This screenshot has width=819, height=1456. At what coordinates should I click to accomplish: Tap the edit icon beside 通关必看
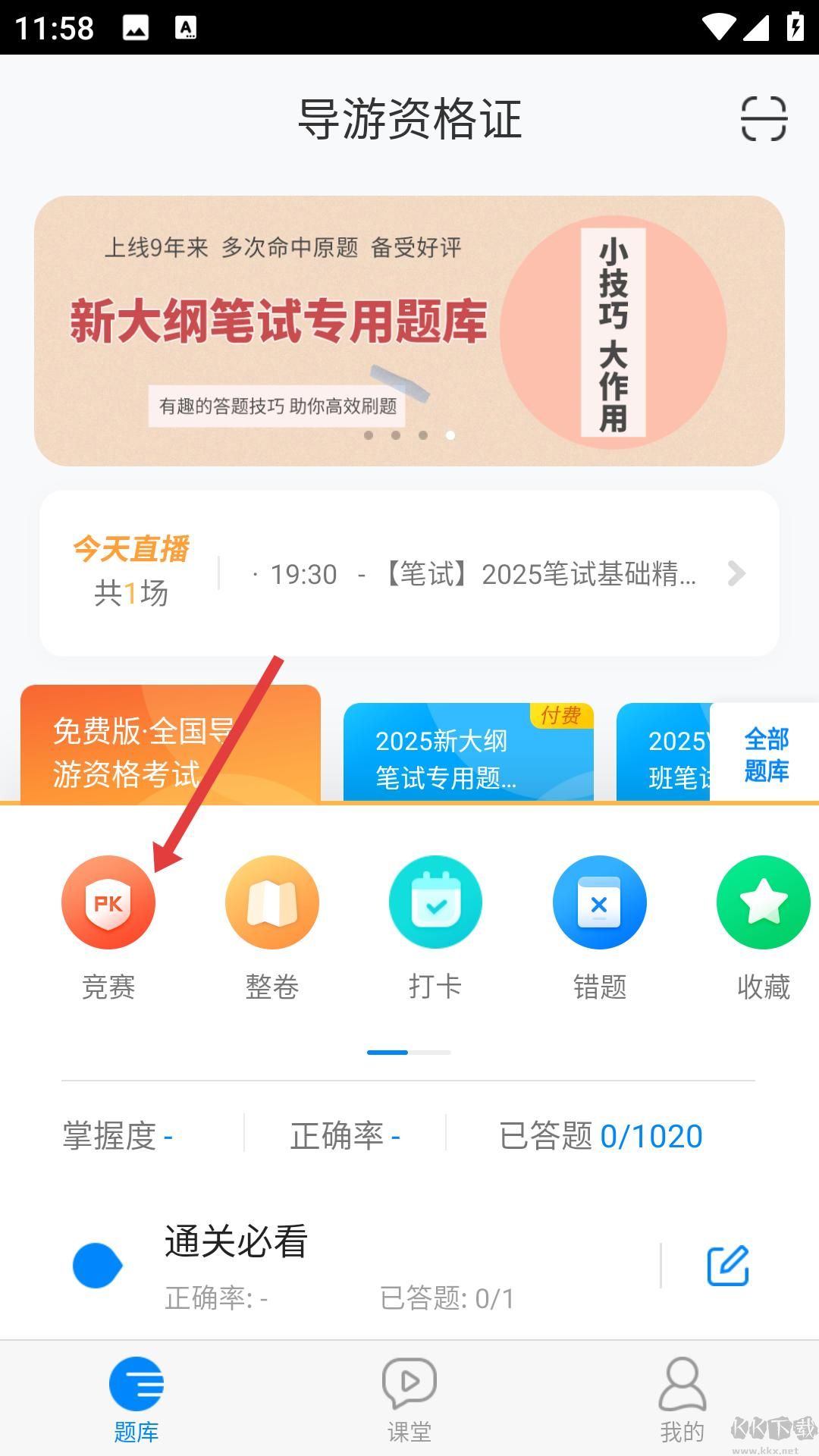tap(728, 1265)
